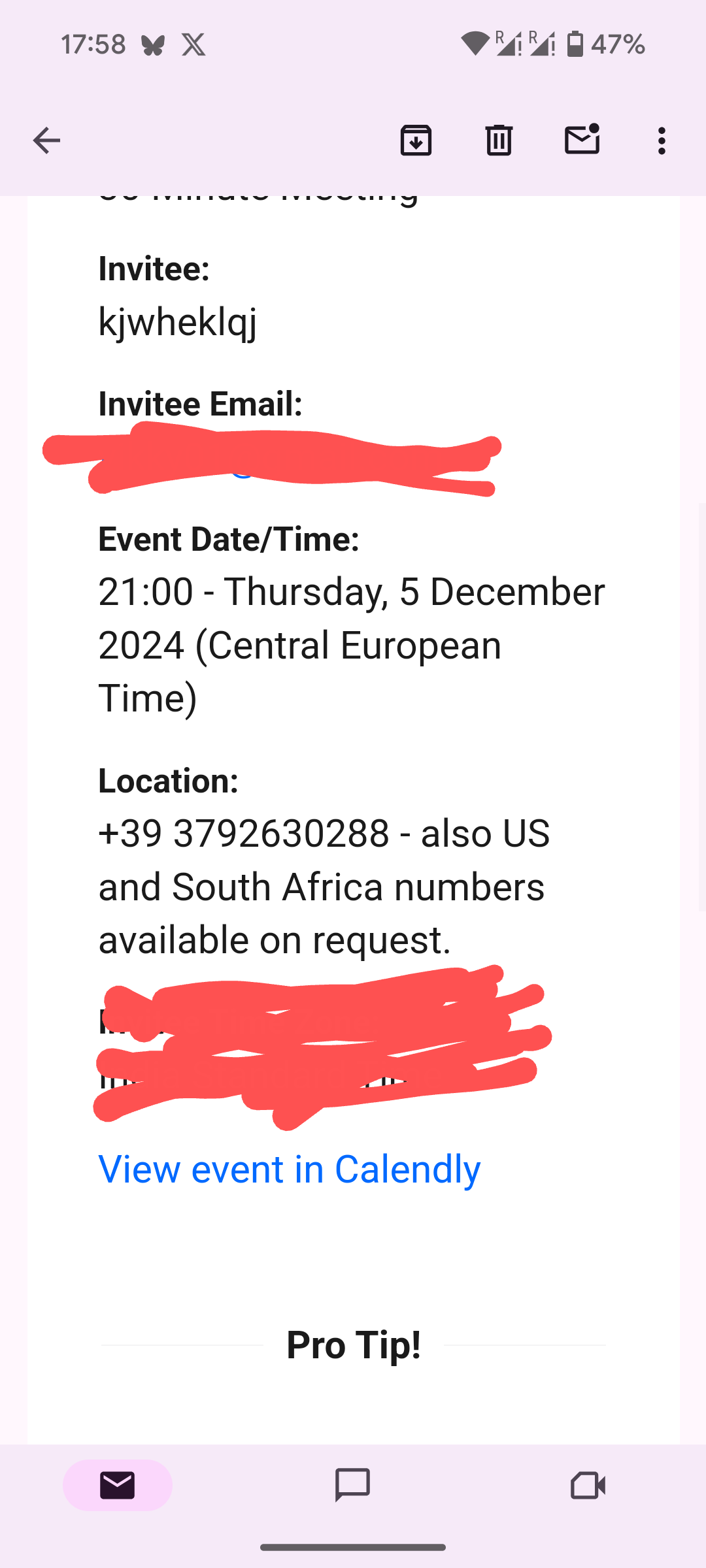Archive this email
This screenshot has height=1568, width=706.
click(416, 140)
